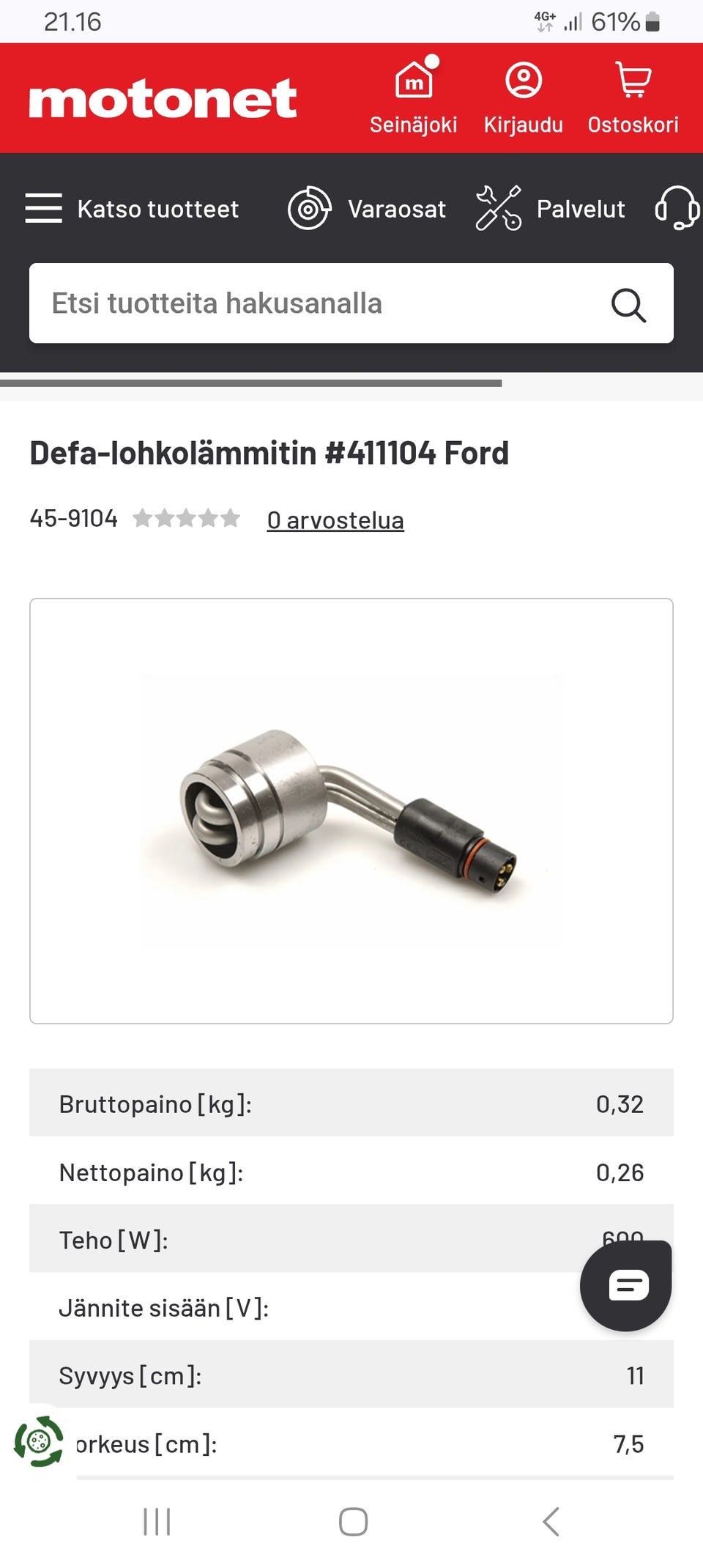The height and width of the screenshot is (1568, 703).
Task: Open customer support headset icon
Action: click(677, 208)
